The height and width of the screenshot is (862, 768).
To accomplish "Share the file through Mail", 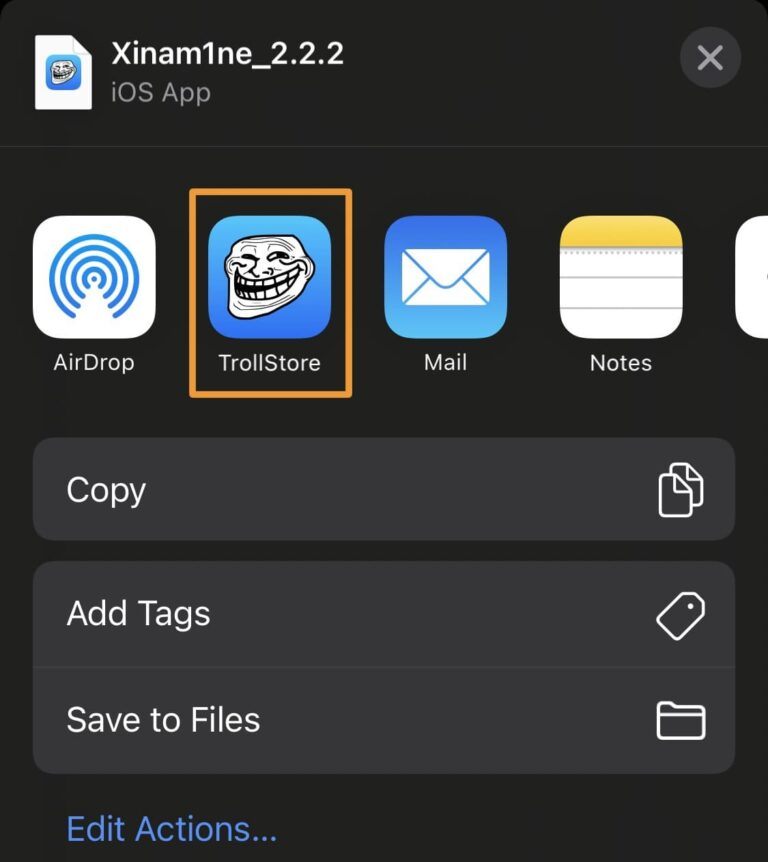I will pyautogui.click(x=445, y=278).
